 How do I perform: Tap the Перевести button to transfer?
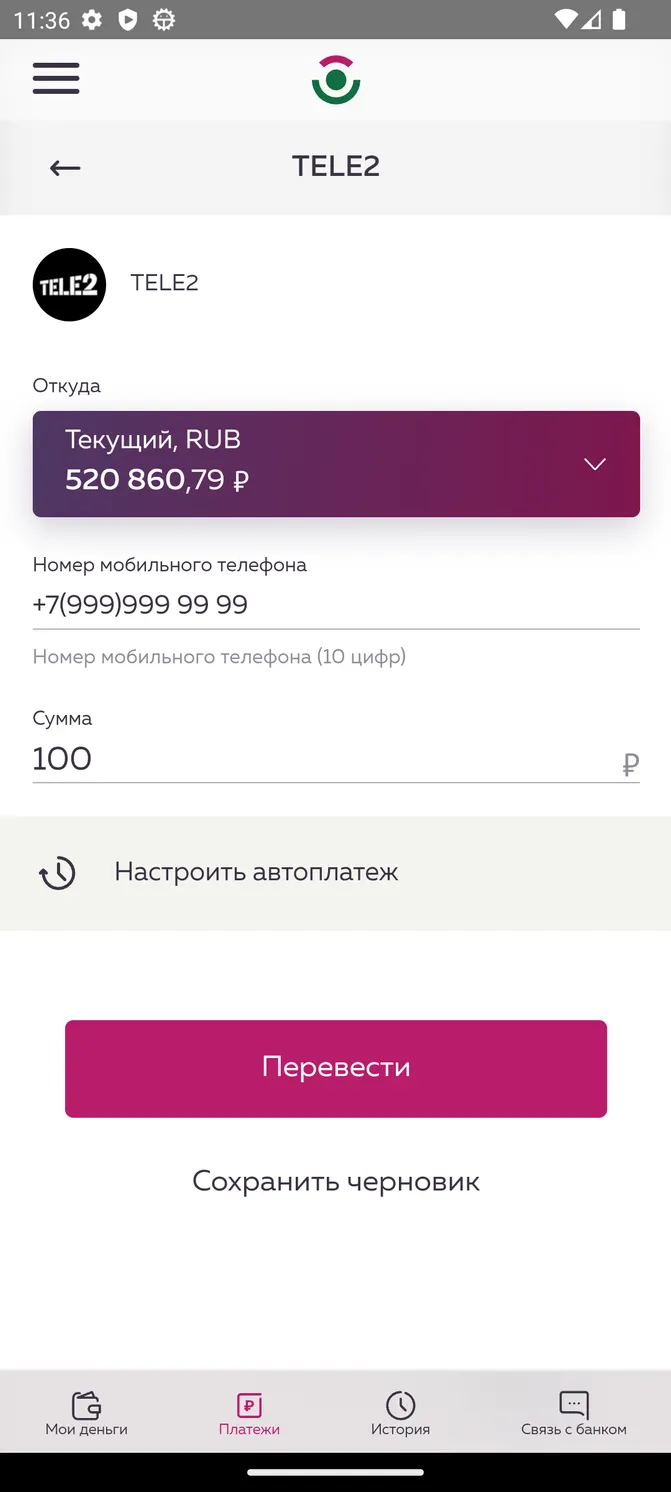(336, 1068)
